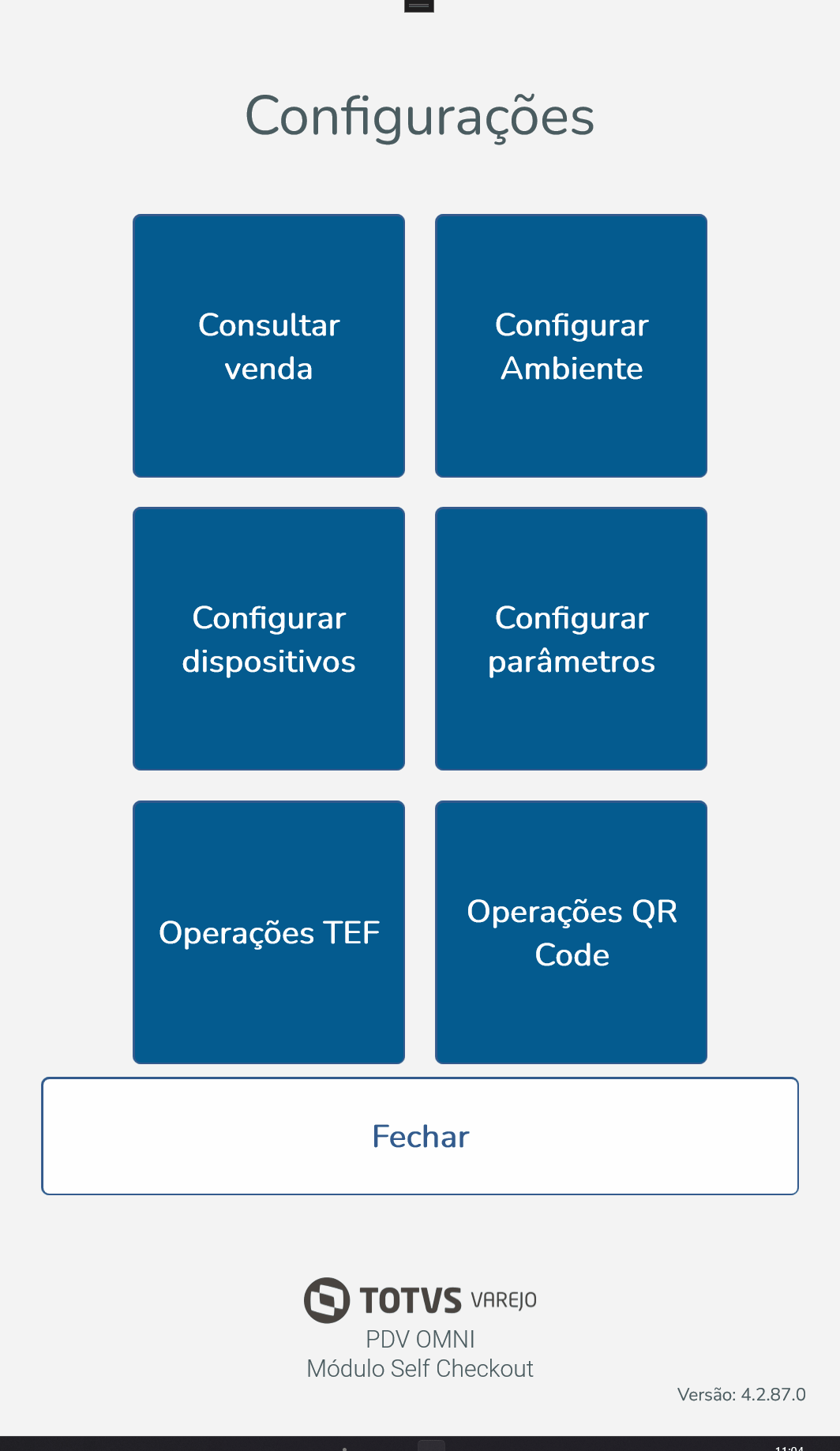This screenshot has height=1451, width=840.
Task: Tap Fechar to close settings
Action: (420, 1136)
